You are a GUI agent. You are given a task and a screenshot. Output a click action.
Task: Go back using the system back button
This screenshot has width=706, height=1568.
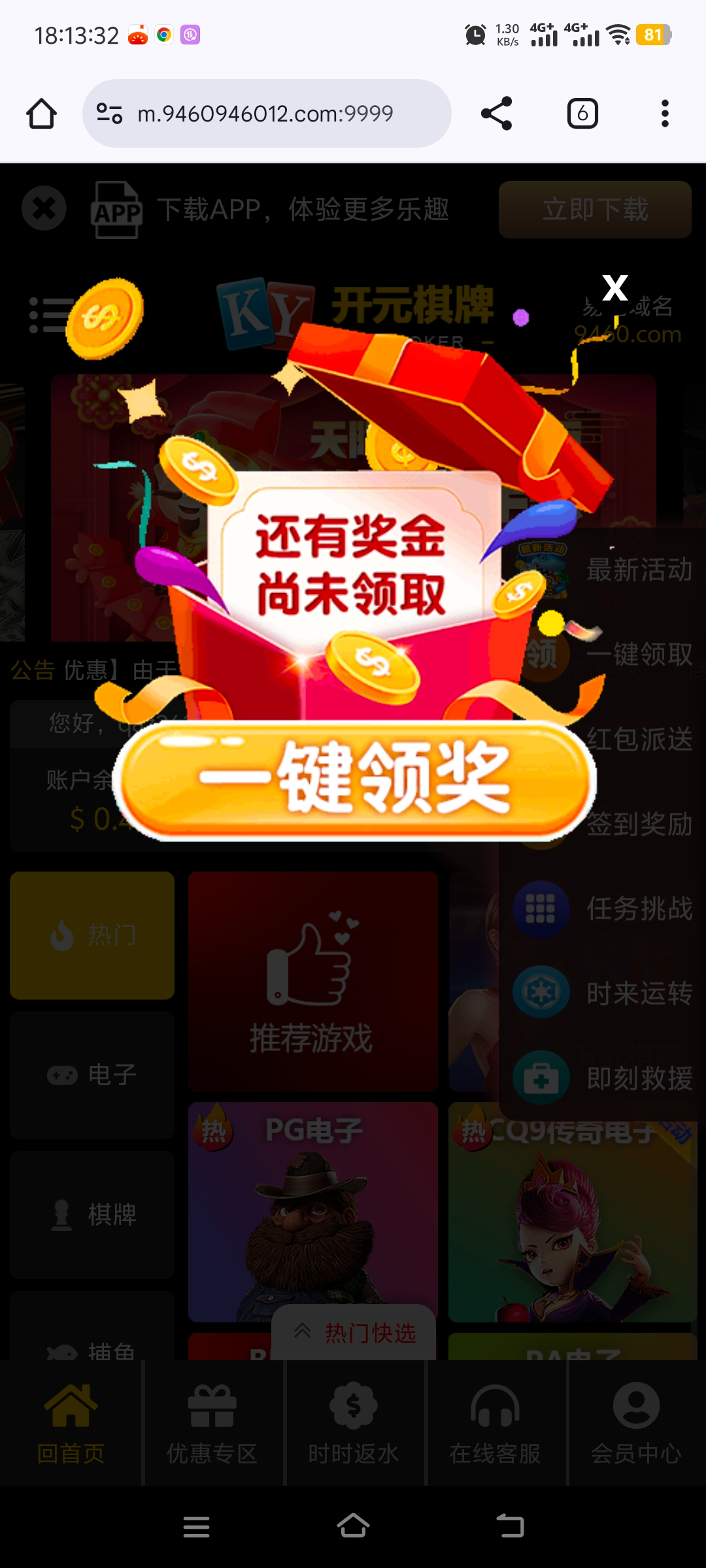[510, 1526]
